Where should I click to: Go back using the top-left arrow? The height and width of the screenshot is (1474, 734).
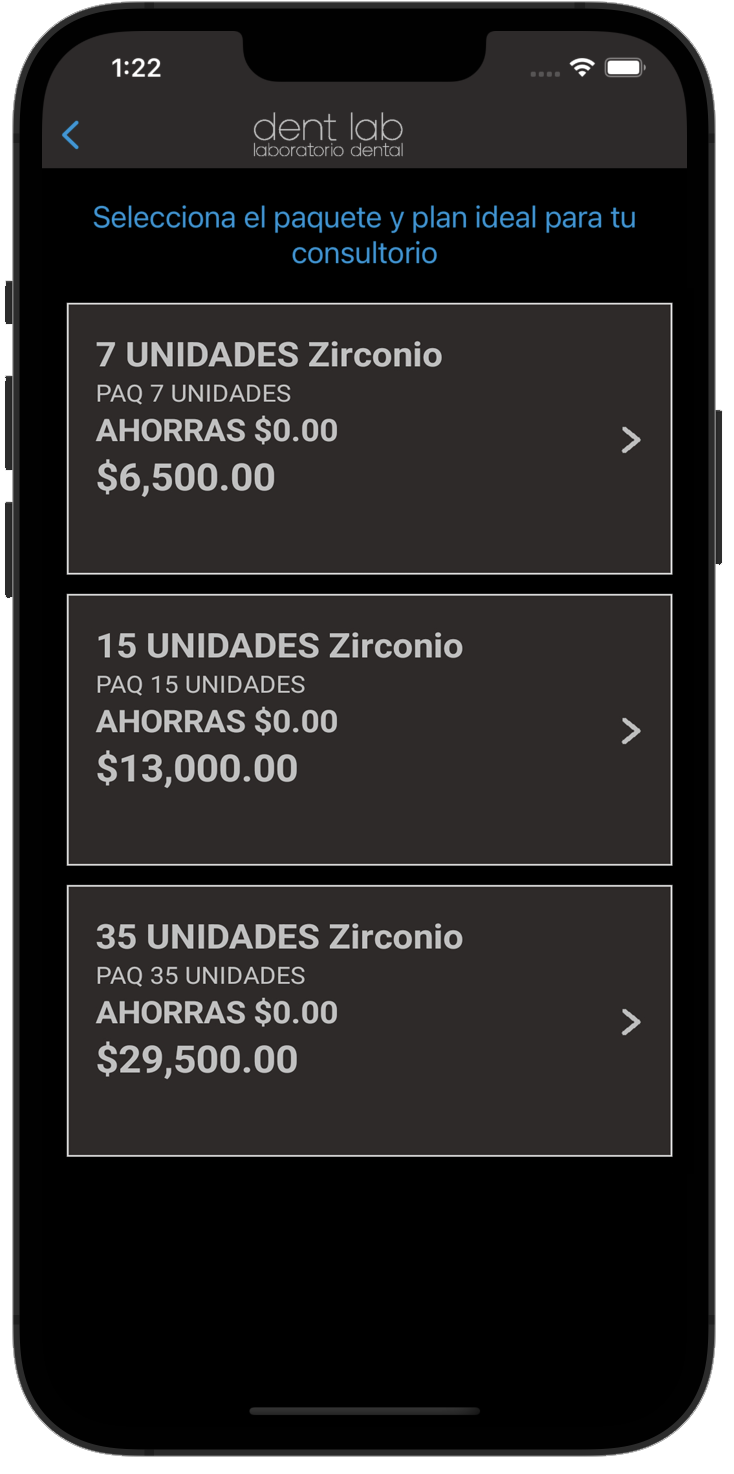pyautogui.click(x=71, y=135)
